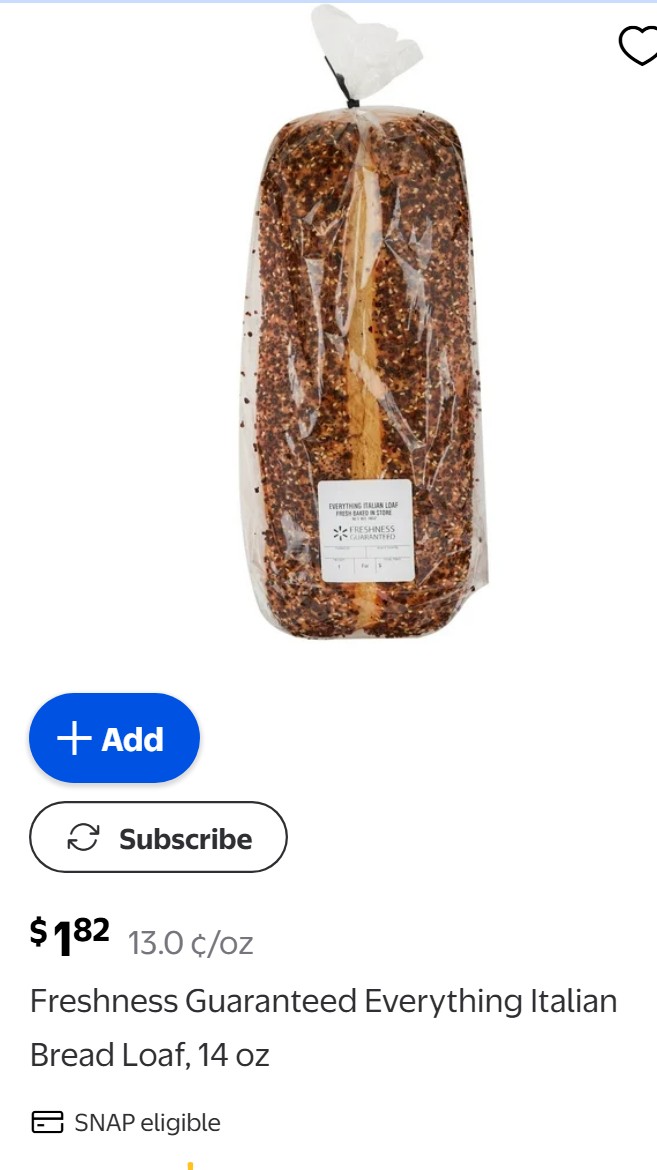This screenshot has height=1170, width=657.
Task: Open the Freshness Guaranteed Everything Italian Bread title
Action: (323, 1027)
